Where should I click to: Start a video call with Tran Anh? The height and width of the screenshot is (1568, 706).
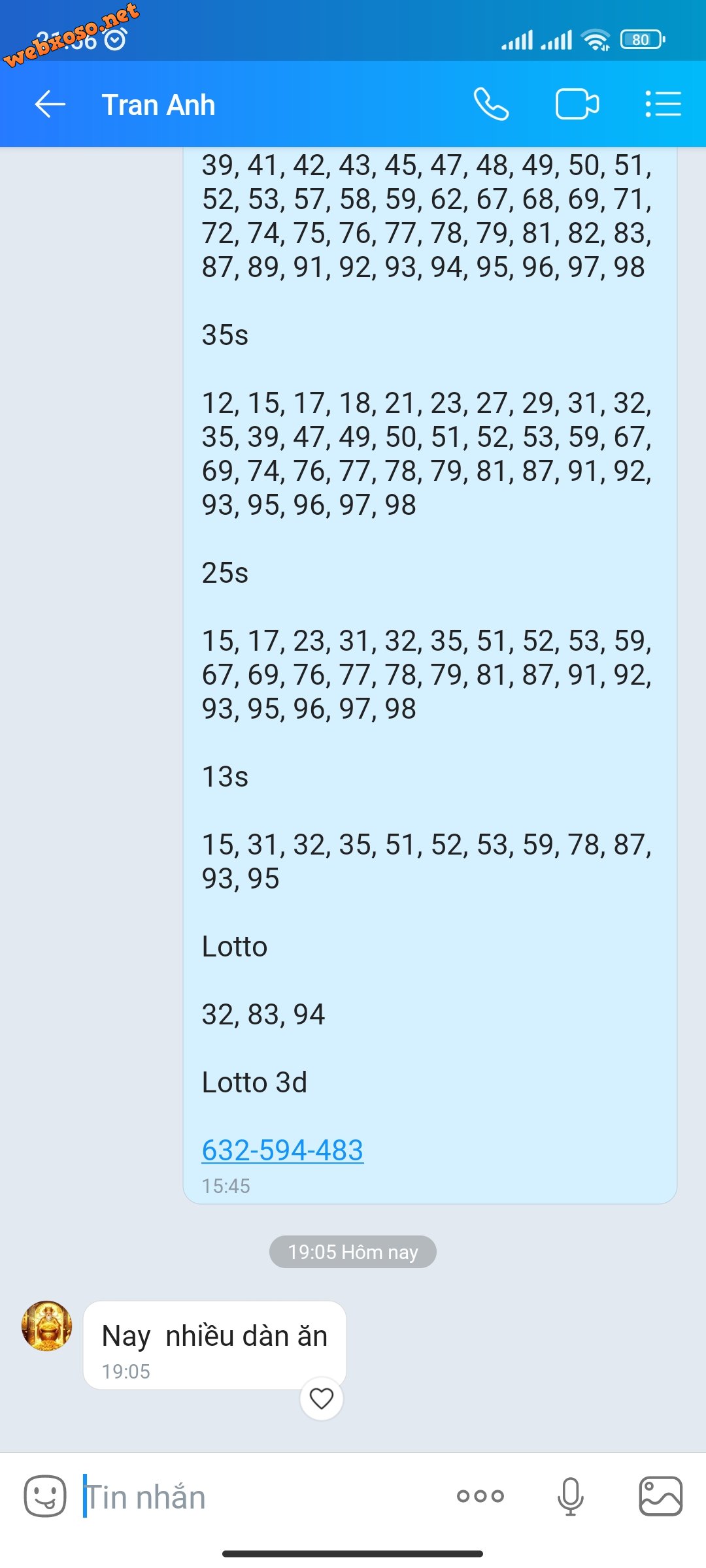click(x=577, y=105)
